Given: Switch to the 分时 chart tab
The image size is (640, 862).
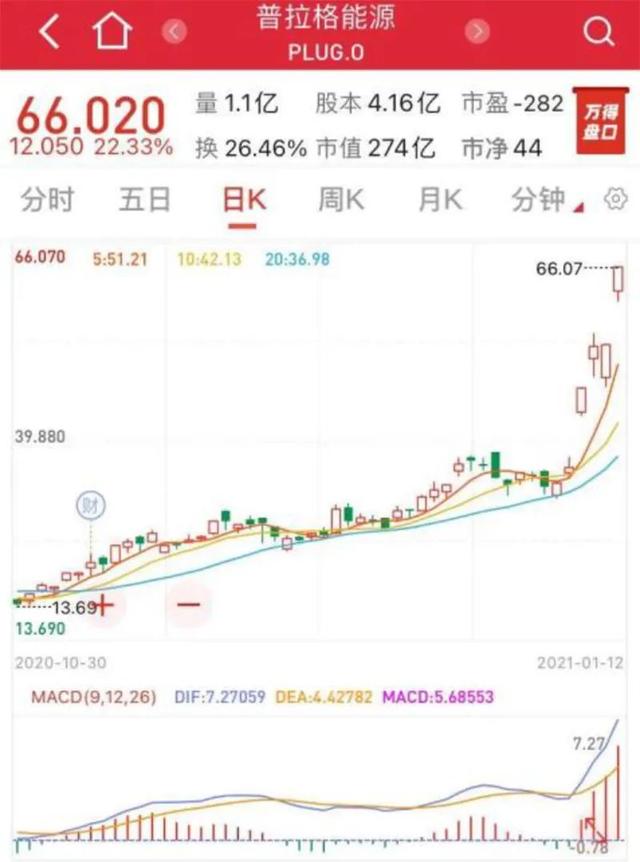Looking at the screenshot, I should tap(47, 200).
